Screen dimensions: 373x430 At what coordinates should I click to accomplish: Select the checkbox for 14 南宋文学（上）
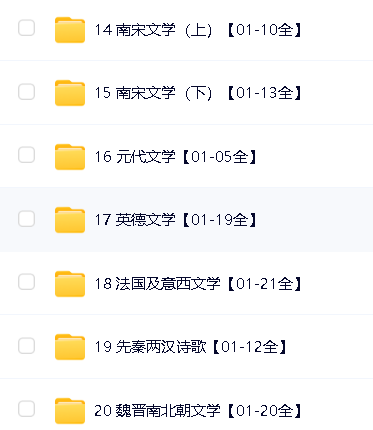tap(26, 28)
